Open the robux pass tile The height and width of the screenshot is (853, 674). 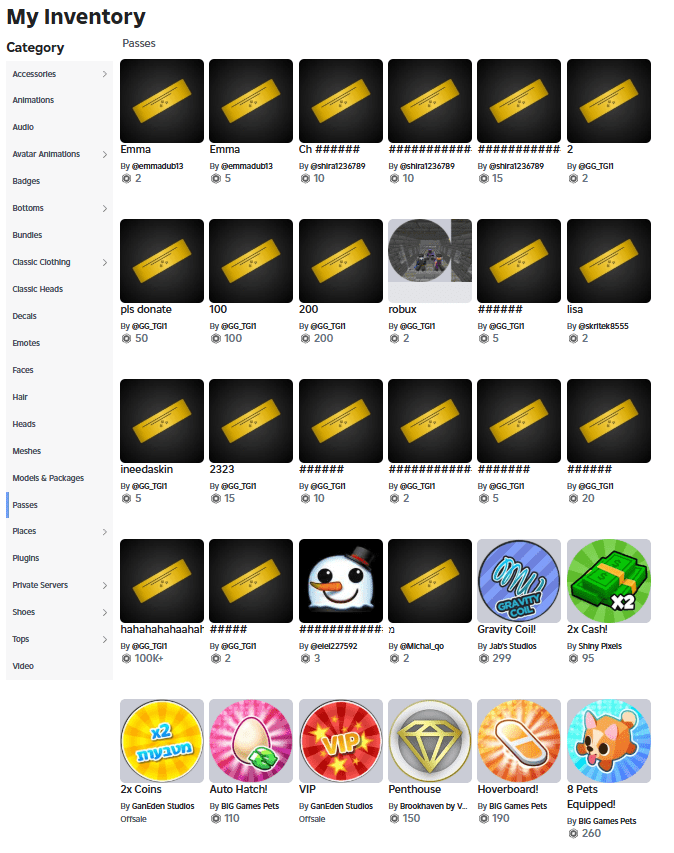click(x=429, y=261)
